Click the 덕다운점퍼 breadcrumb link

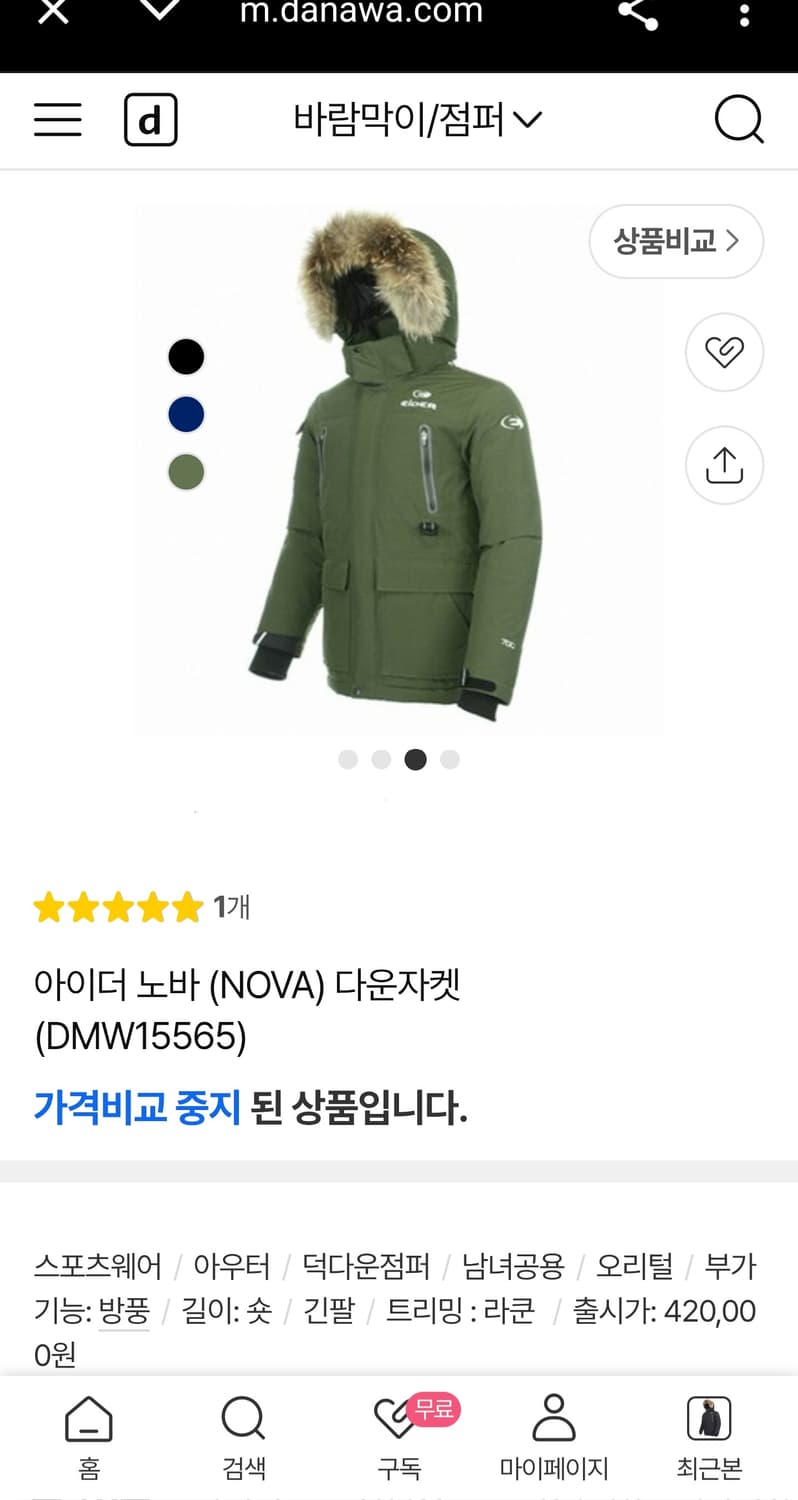(x=367, y=1264)
